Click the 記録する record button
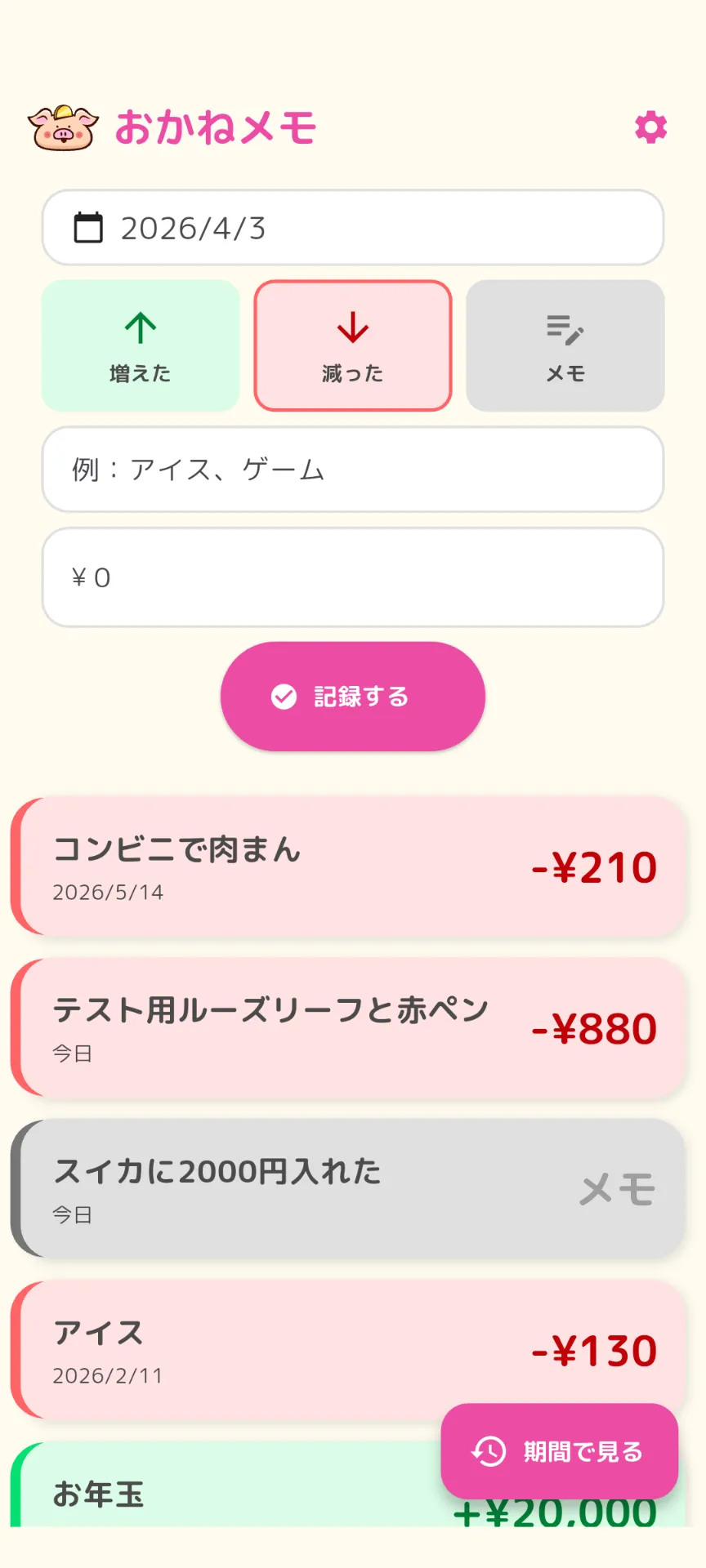This screenshot has width=706, height=1568. point(352,696)
